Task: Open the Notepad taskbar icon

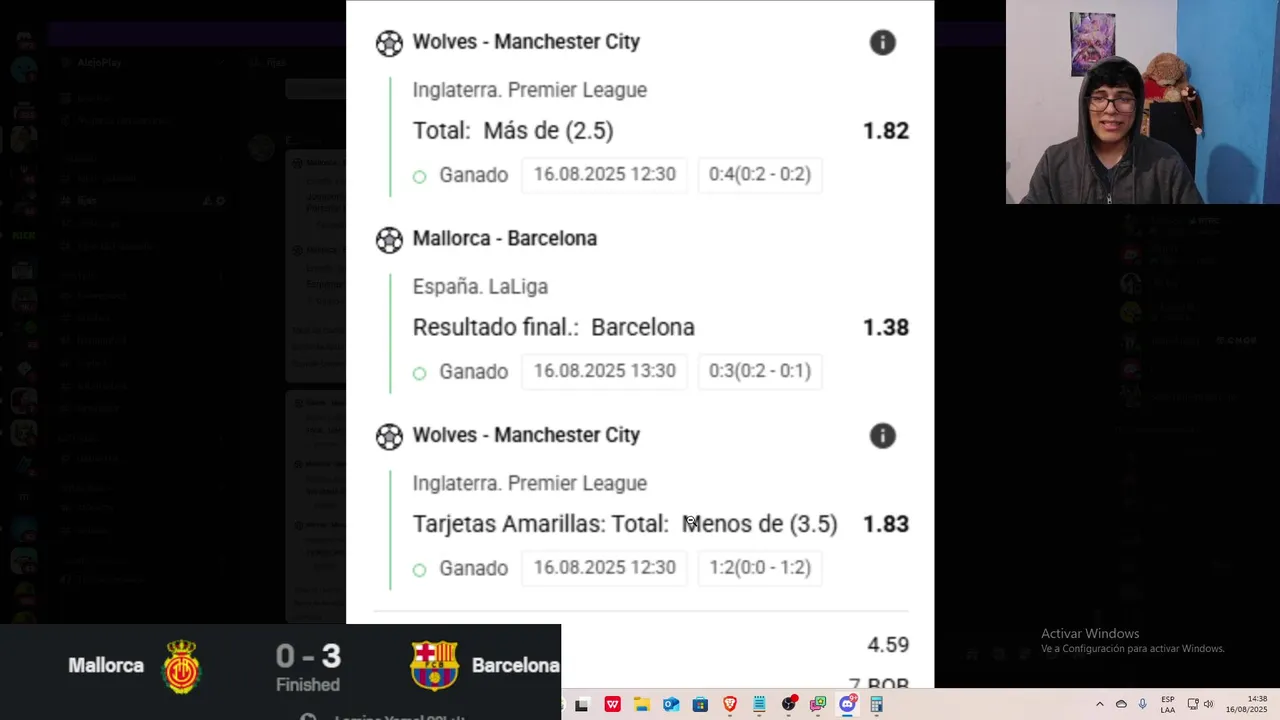Action: 759,704
